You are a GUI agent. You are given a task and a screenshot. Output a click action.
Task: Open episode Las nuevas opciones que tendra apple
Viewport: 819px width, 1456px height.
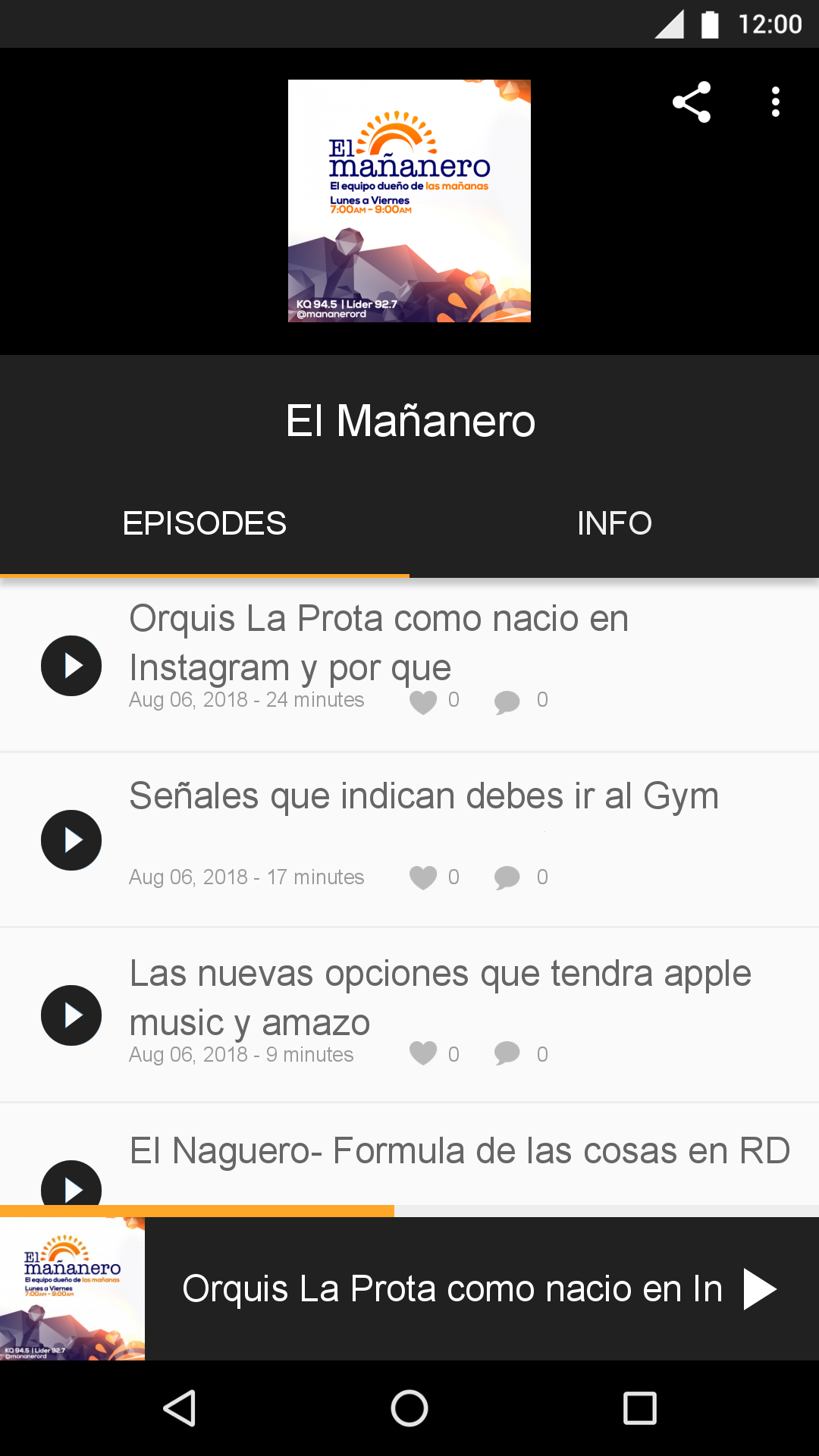tap(440, 997)
